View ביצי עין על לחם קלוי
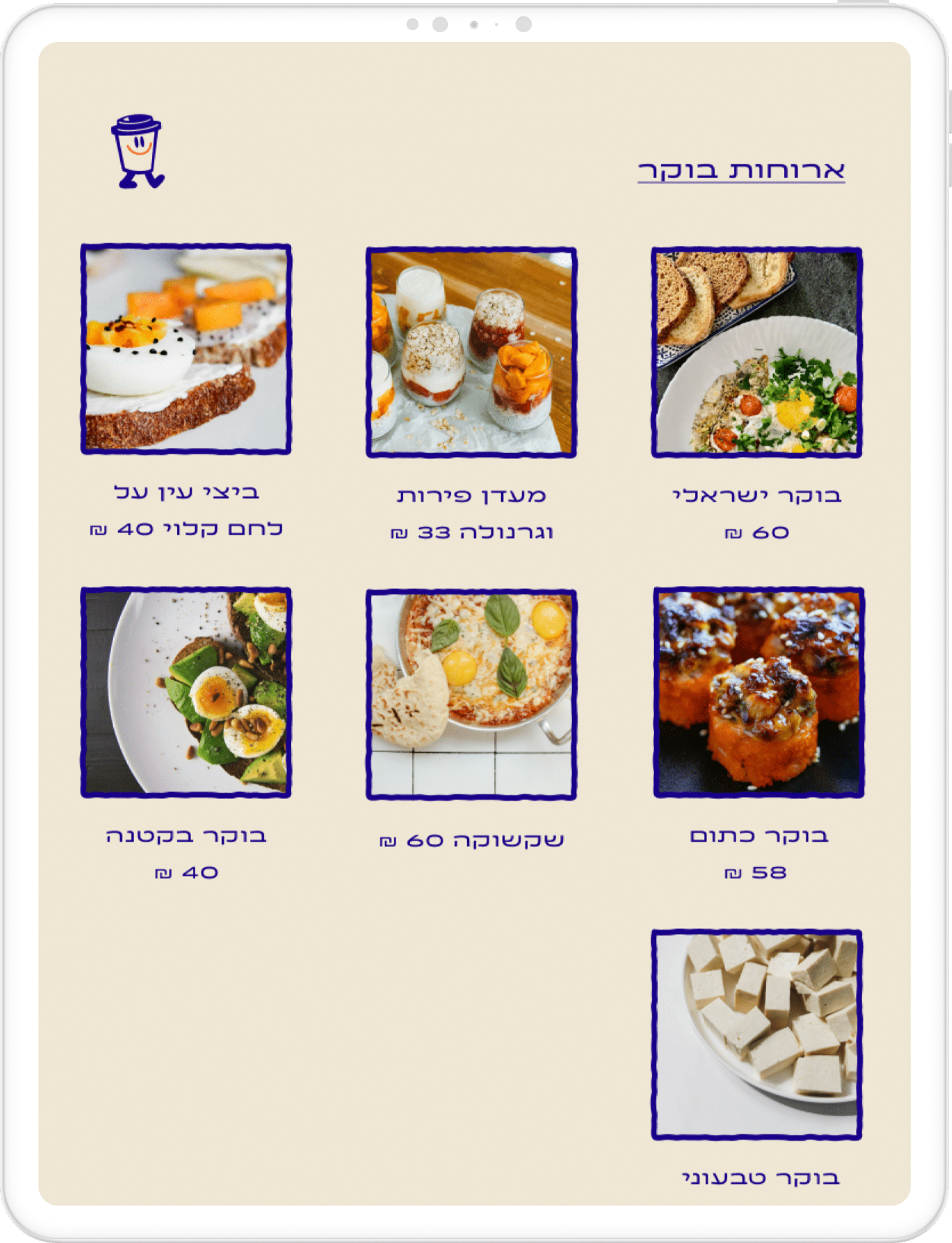The image size is (952, 1243). coord(186,349)
